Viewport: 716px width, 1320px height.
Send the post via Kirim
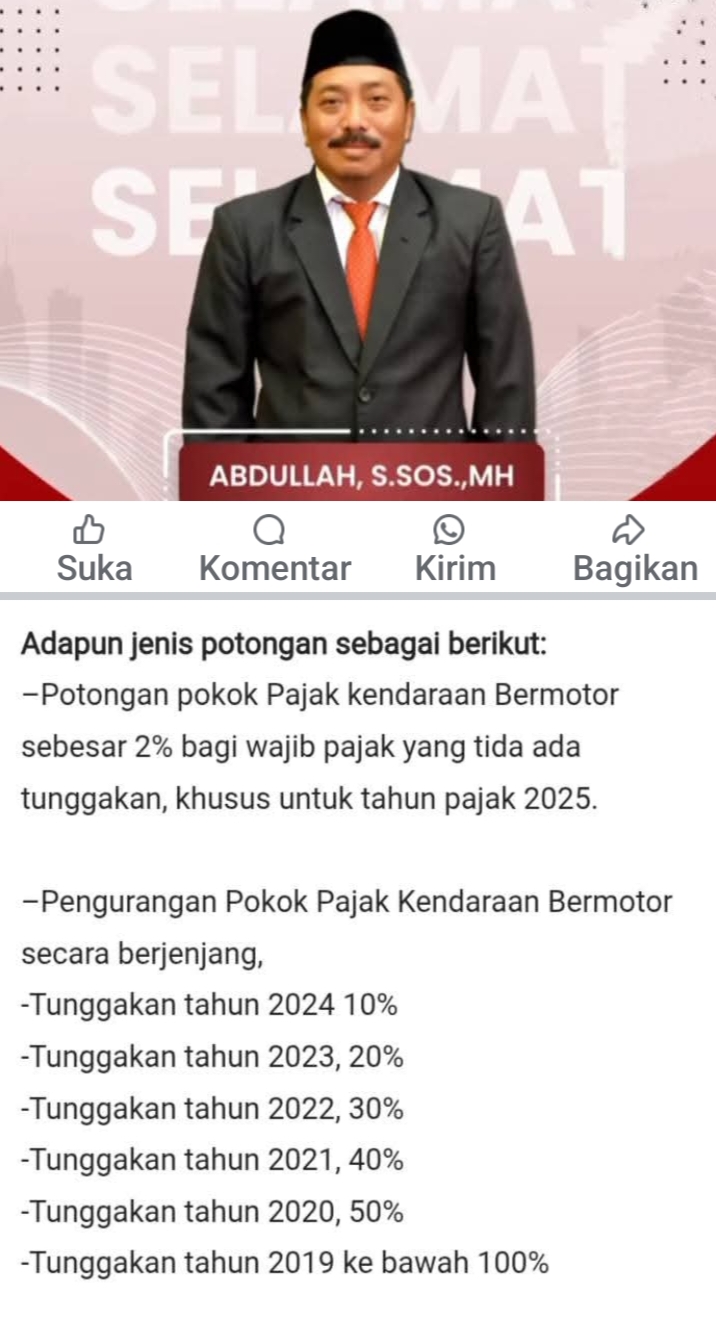coord(454,549)
